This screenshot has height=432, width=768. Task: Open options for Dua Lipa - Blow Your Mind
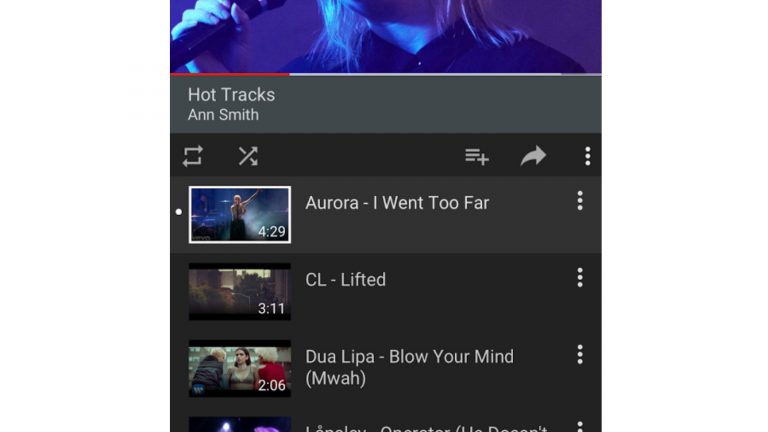pos(579,355)
